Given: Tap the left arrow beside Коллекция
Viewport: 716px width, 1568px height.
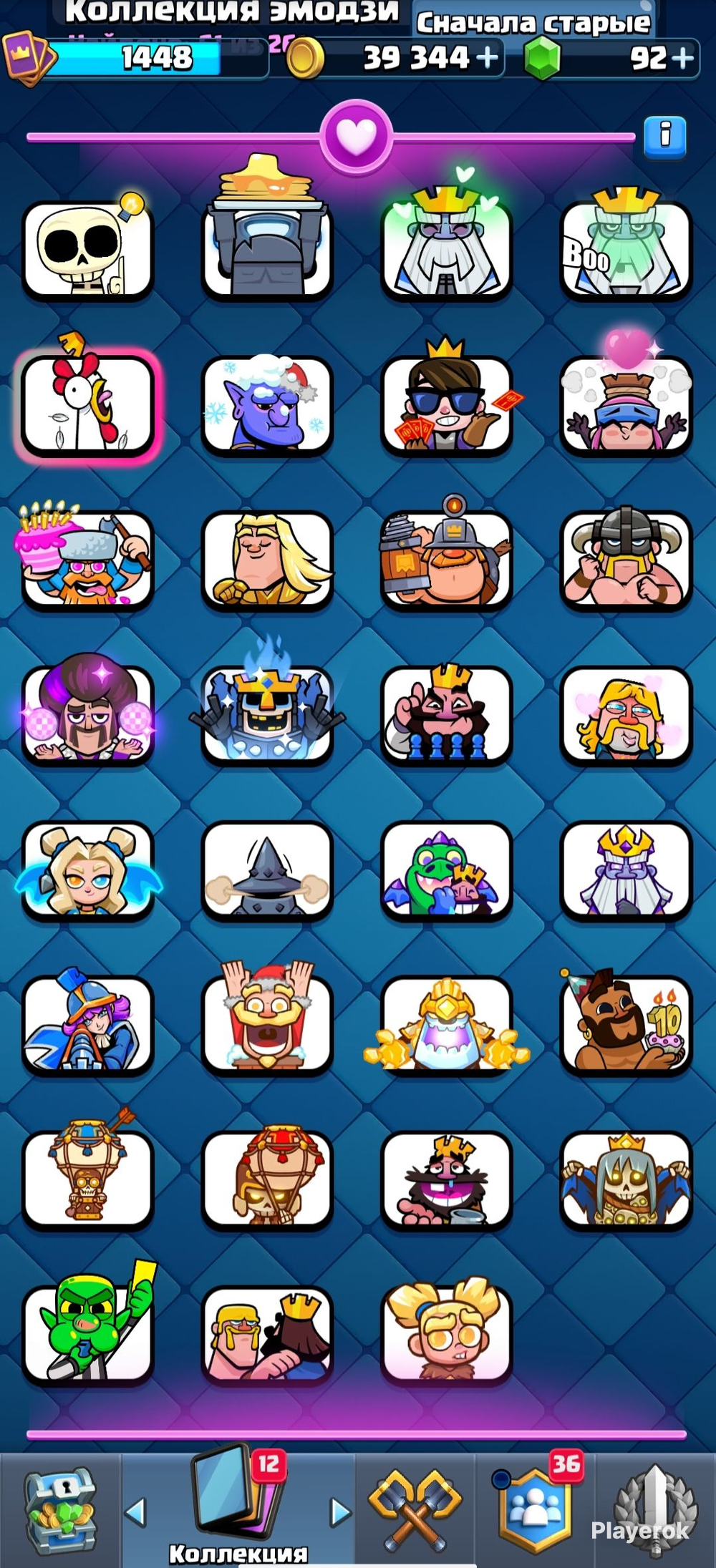Looking at the screenshot, I should click(x=135, y=1512).
